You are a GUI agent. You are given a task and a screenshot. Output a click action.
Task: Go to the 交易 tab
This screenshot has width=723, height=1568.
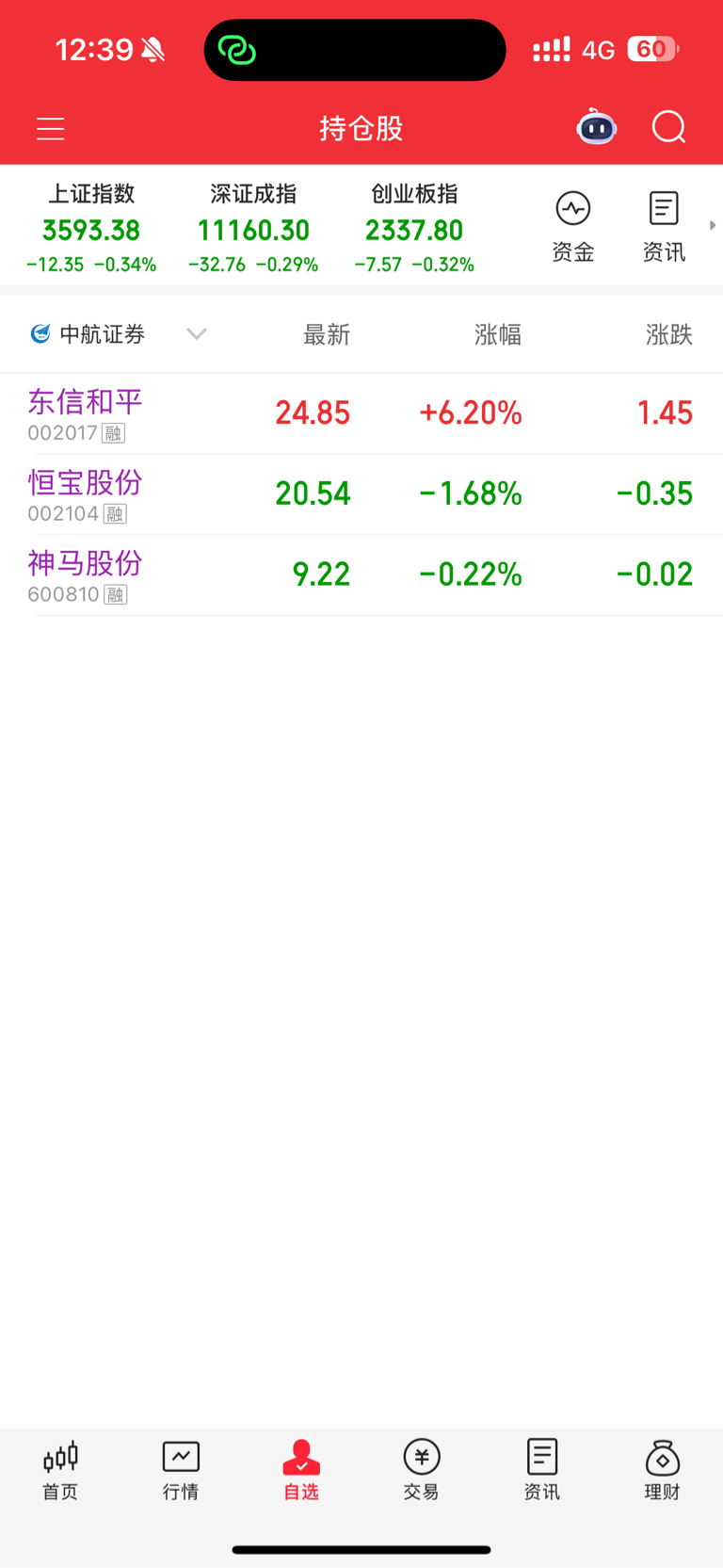[422, 1470]
